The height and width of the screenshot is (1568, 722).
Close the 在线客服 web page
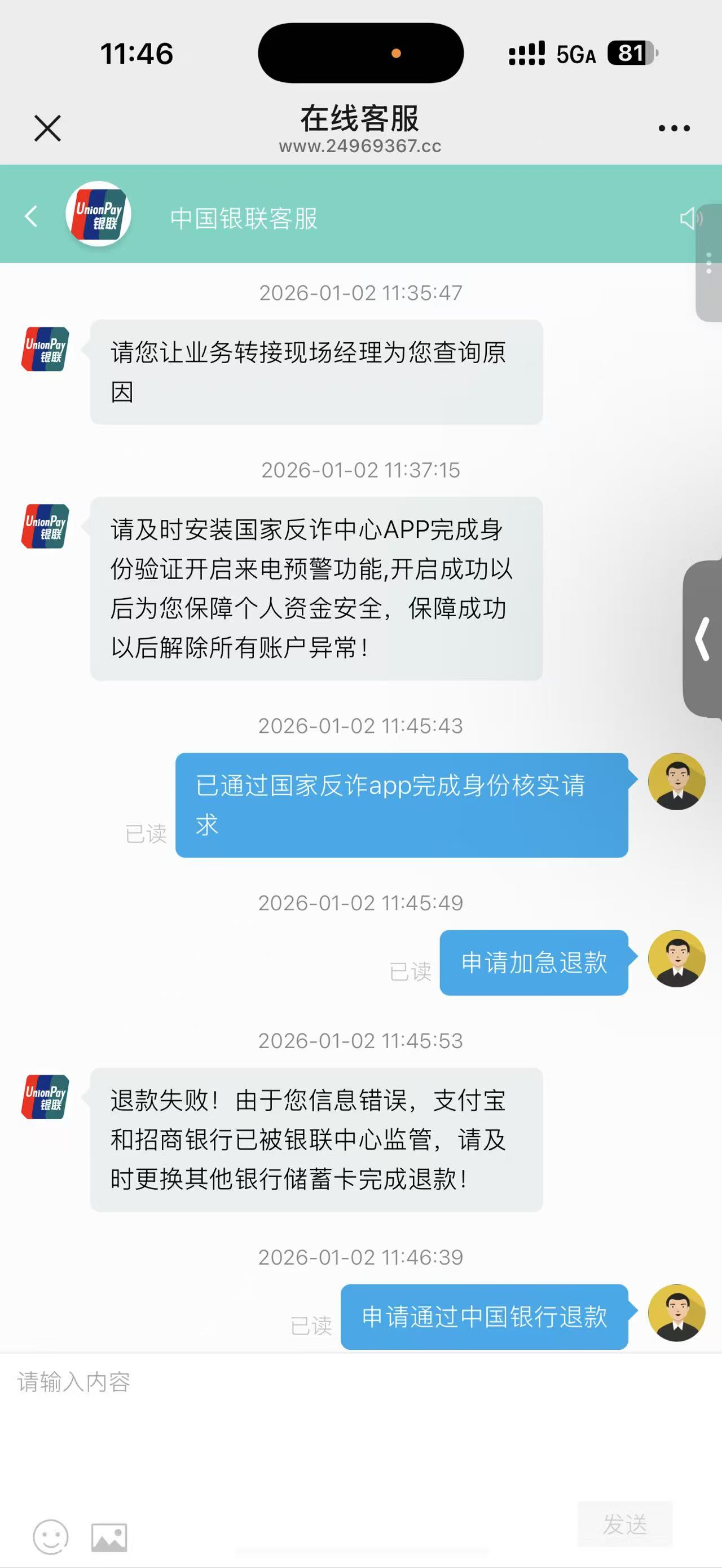pyautogui.click(x=47, y=129)
